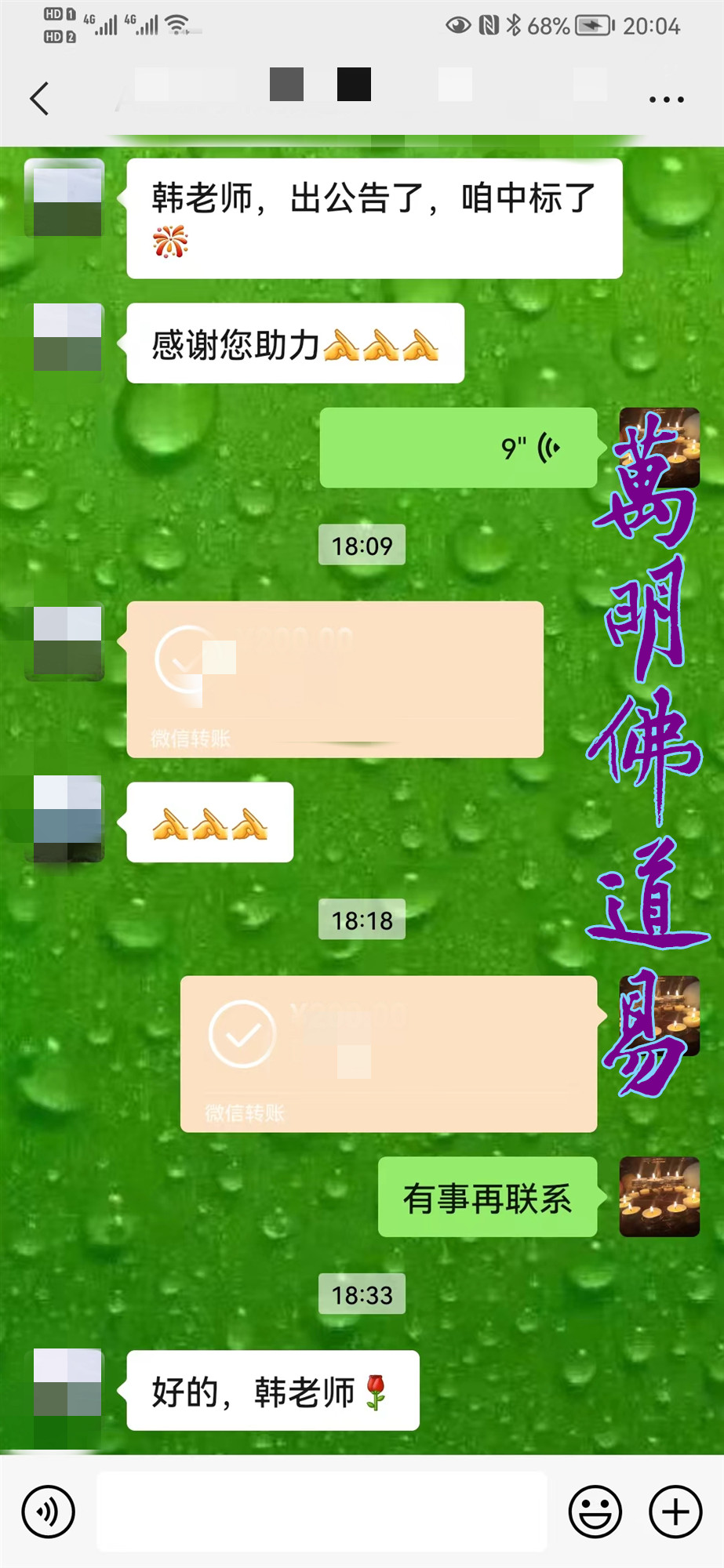The image size is (724, 1568).
Task: Focus the message text field
Action: 322,1511
